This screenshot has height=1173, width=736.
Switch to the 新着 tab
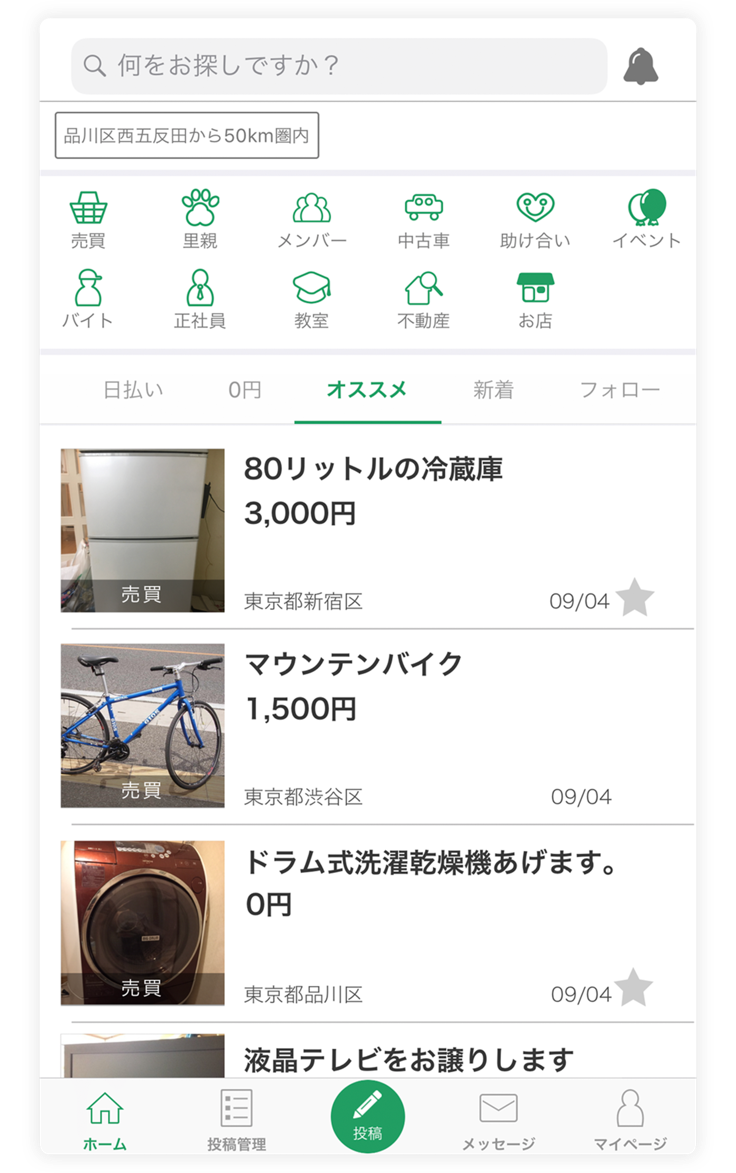493,390
